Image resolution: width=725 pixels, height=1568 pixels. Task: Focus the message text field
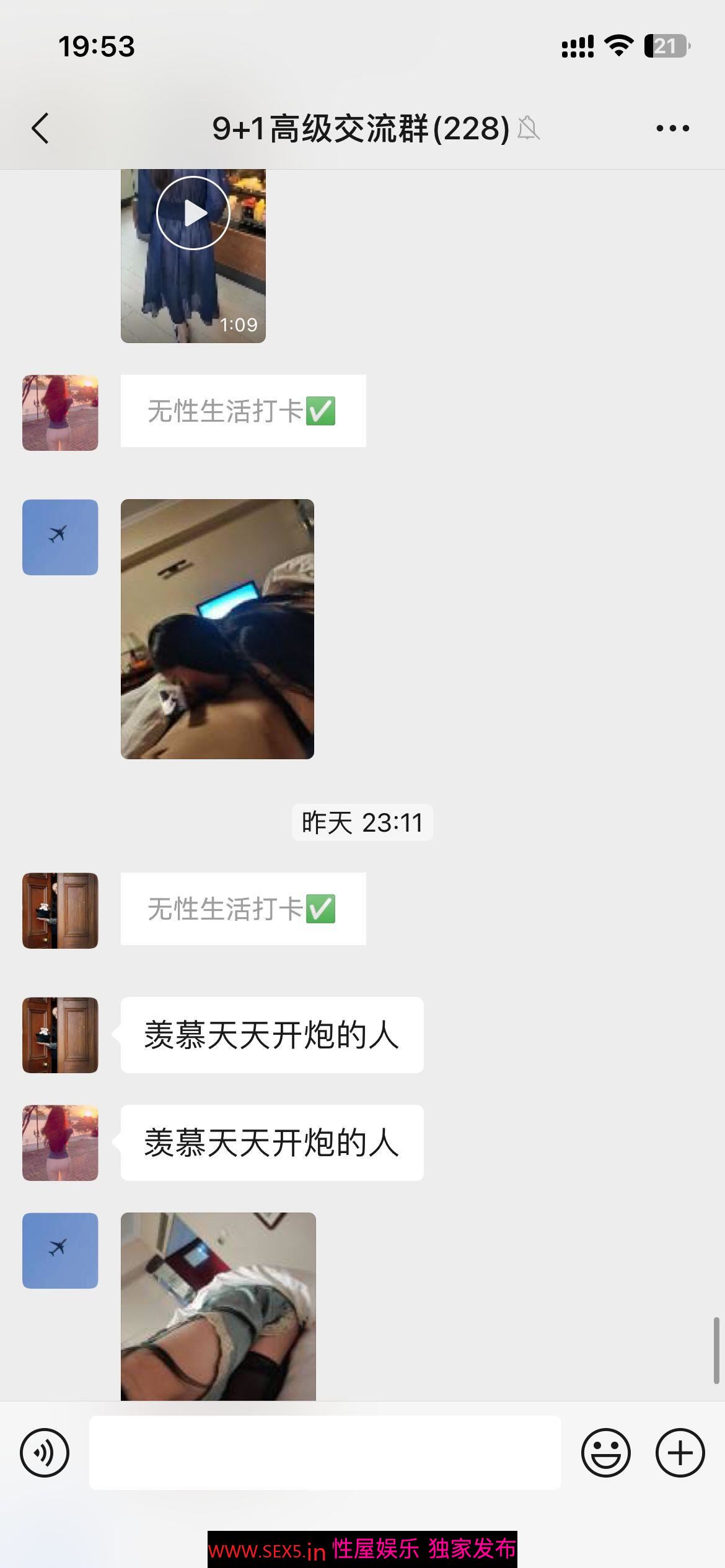(325, 1452)
